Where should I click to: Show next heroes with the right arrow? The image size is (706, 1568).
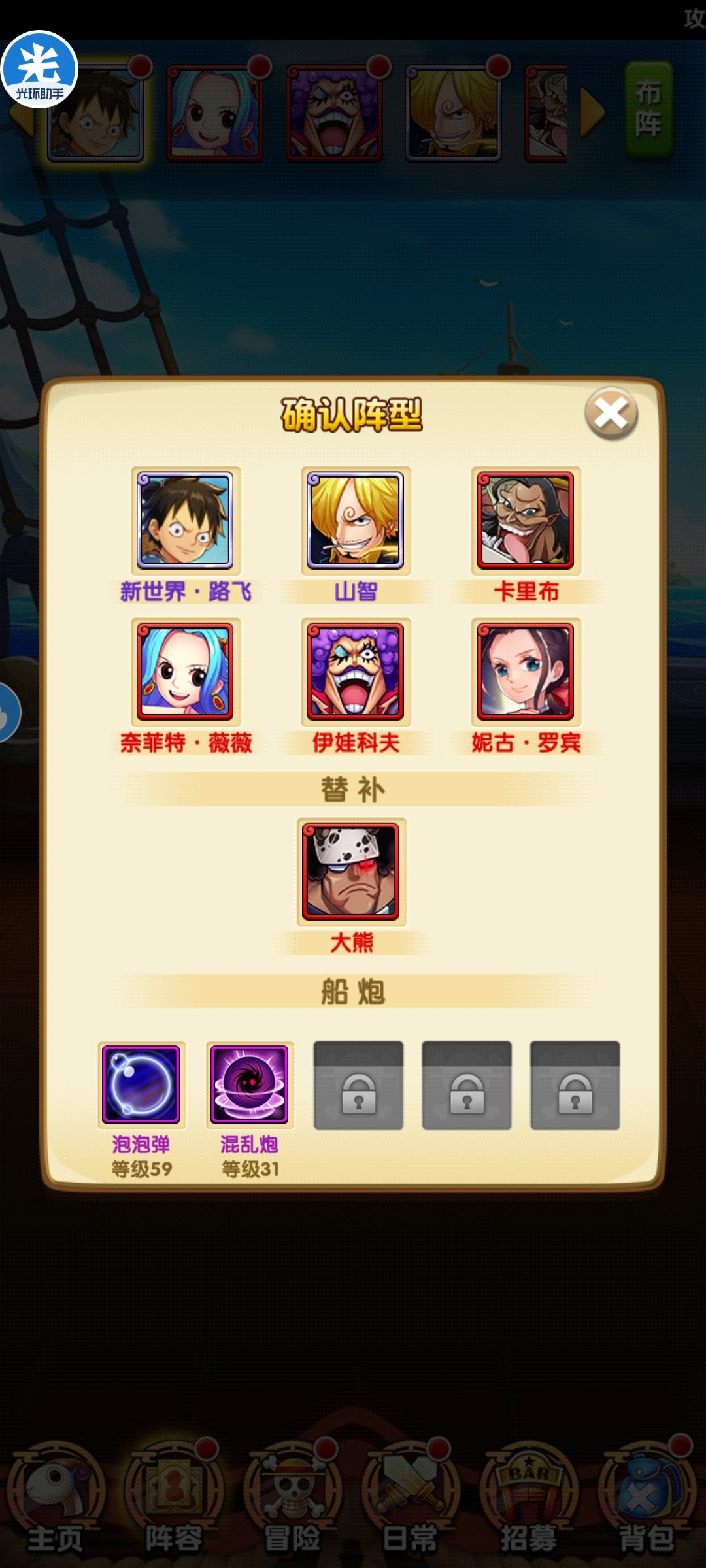tap(592, 112)
